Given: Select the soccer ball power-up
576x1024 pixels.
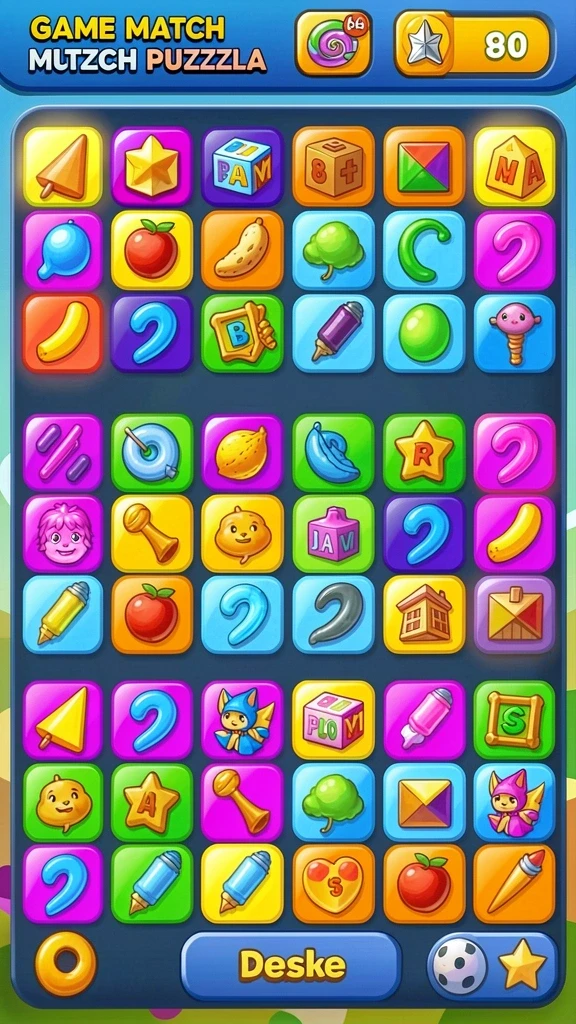Looking at the screenshot, I should [460, 965].
